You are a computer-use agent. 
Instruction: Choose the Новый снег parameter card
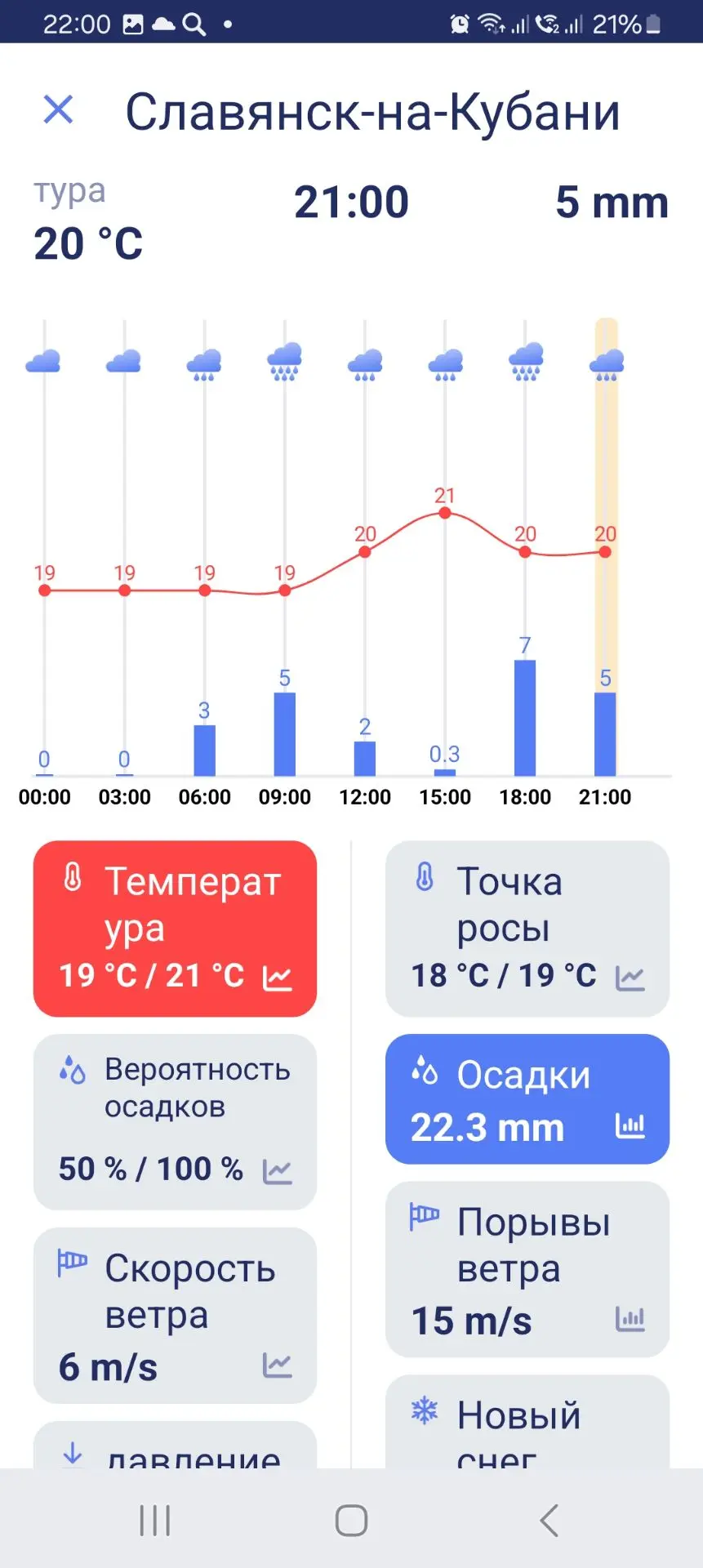527,1422
